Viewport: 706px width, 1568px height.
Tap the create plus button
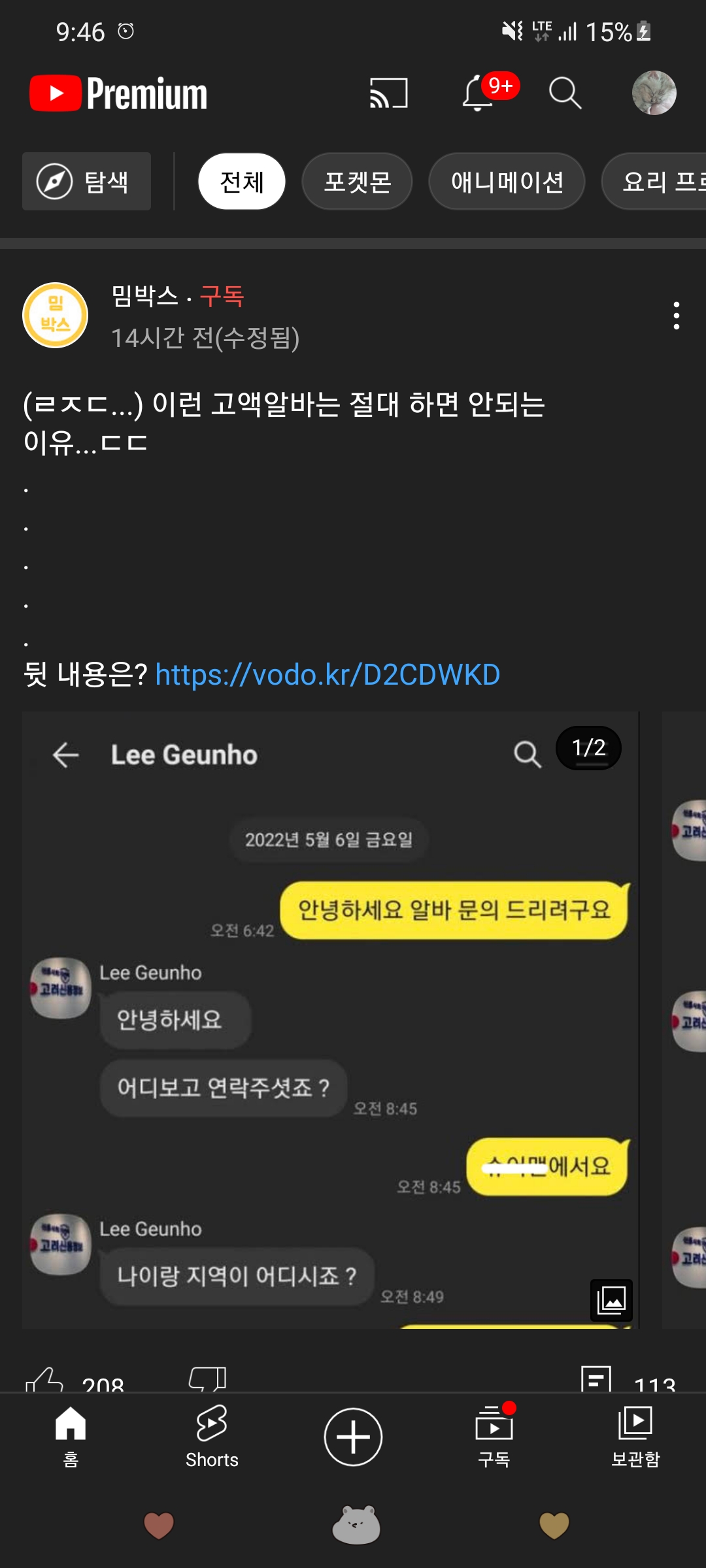(x=353, y=1437)
